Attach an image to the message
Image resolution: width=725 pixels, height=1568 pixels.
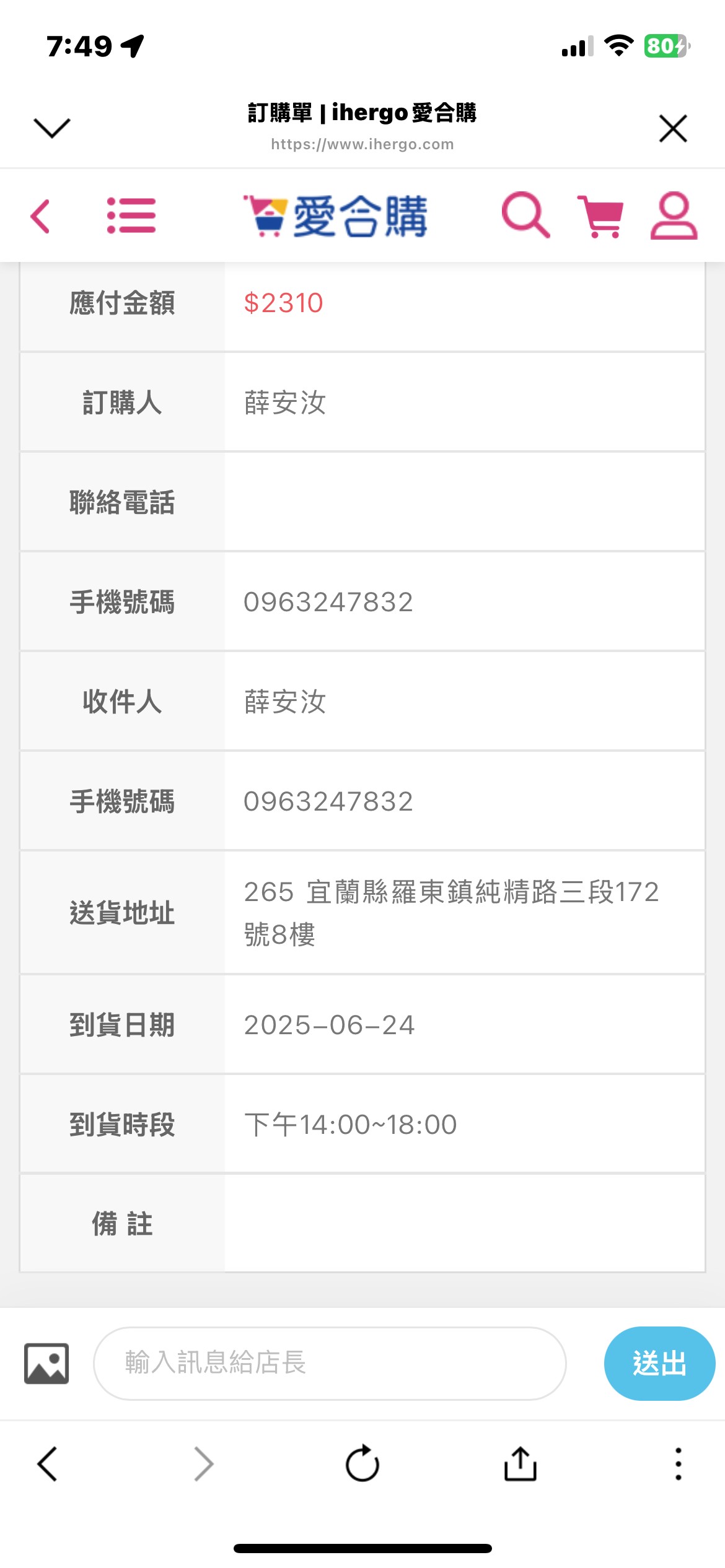[x=46, y=1364]
